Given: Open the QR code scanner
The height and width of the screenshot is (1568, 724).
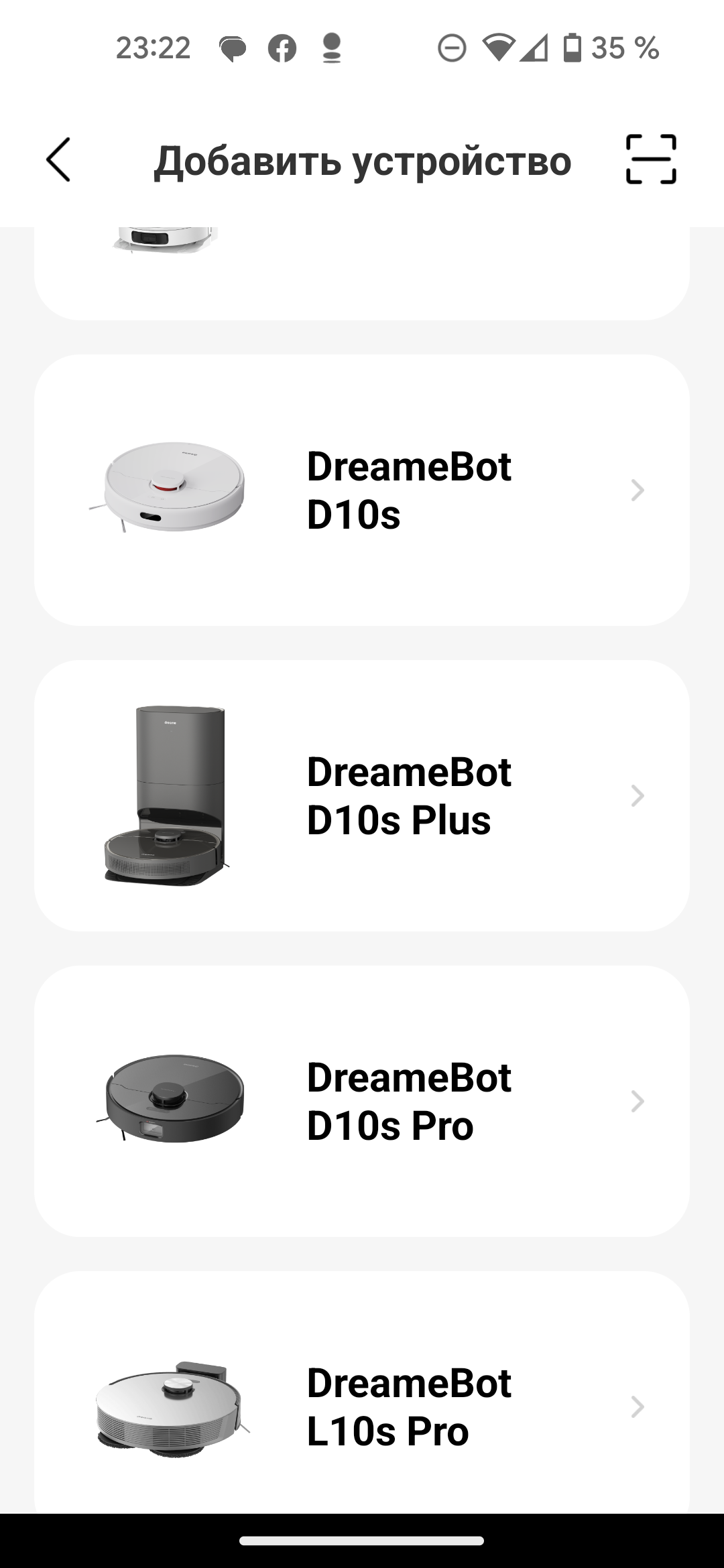Looking at the screenshot, I should coord(650,159).
